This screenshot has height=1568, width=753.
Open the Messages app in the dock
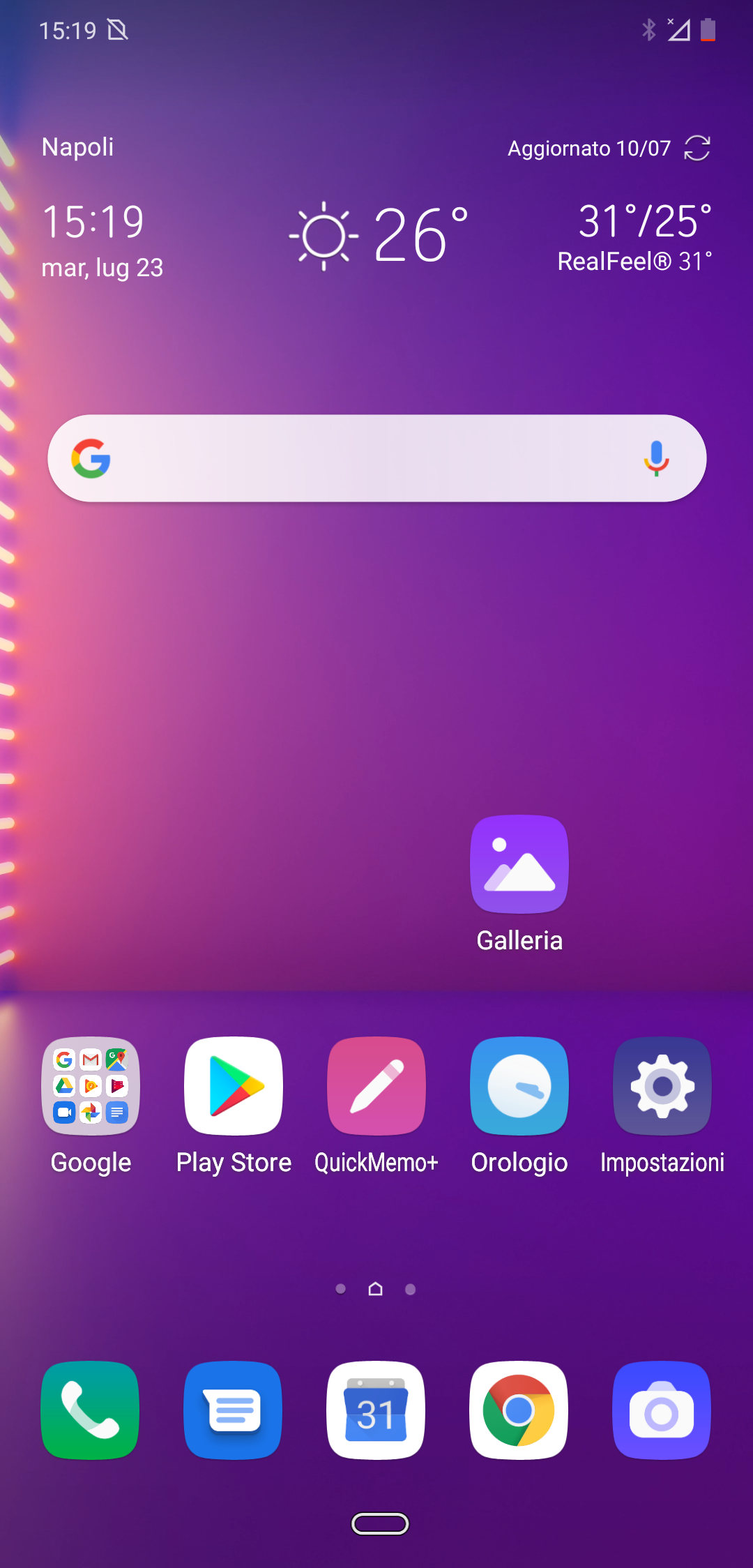pos(233,1410)
